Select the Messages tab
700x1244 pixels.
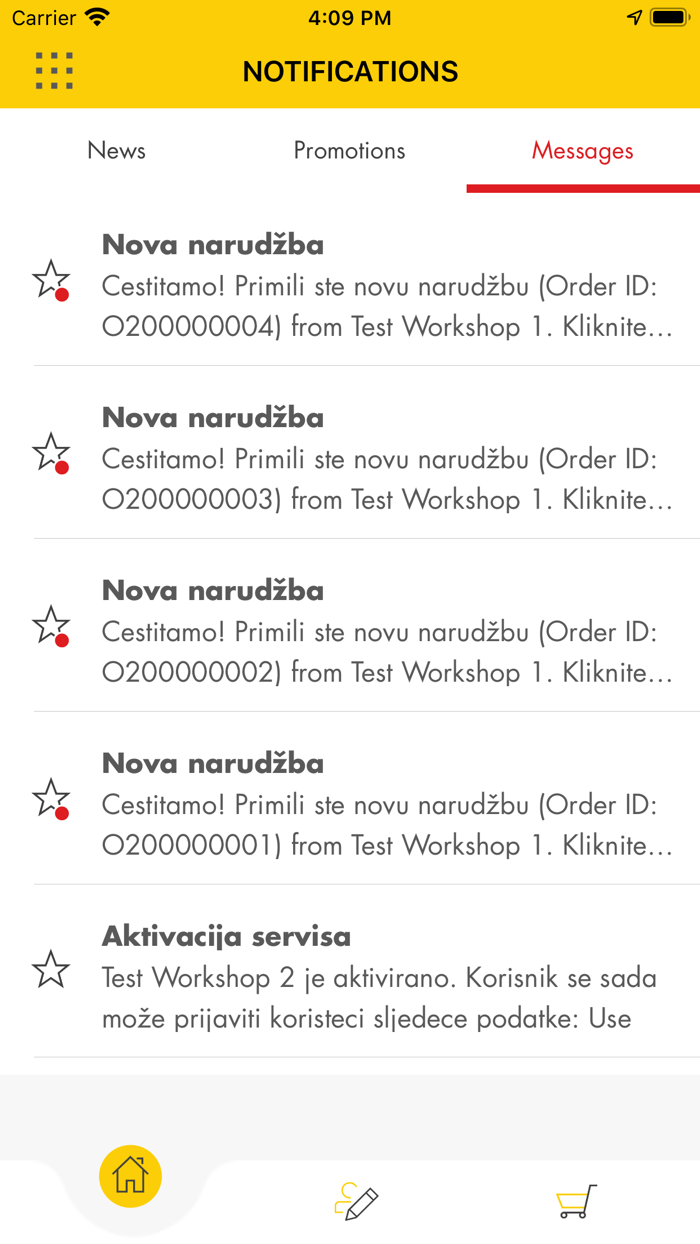[x=582, y=151]
